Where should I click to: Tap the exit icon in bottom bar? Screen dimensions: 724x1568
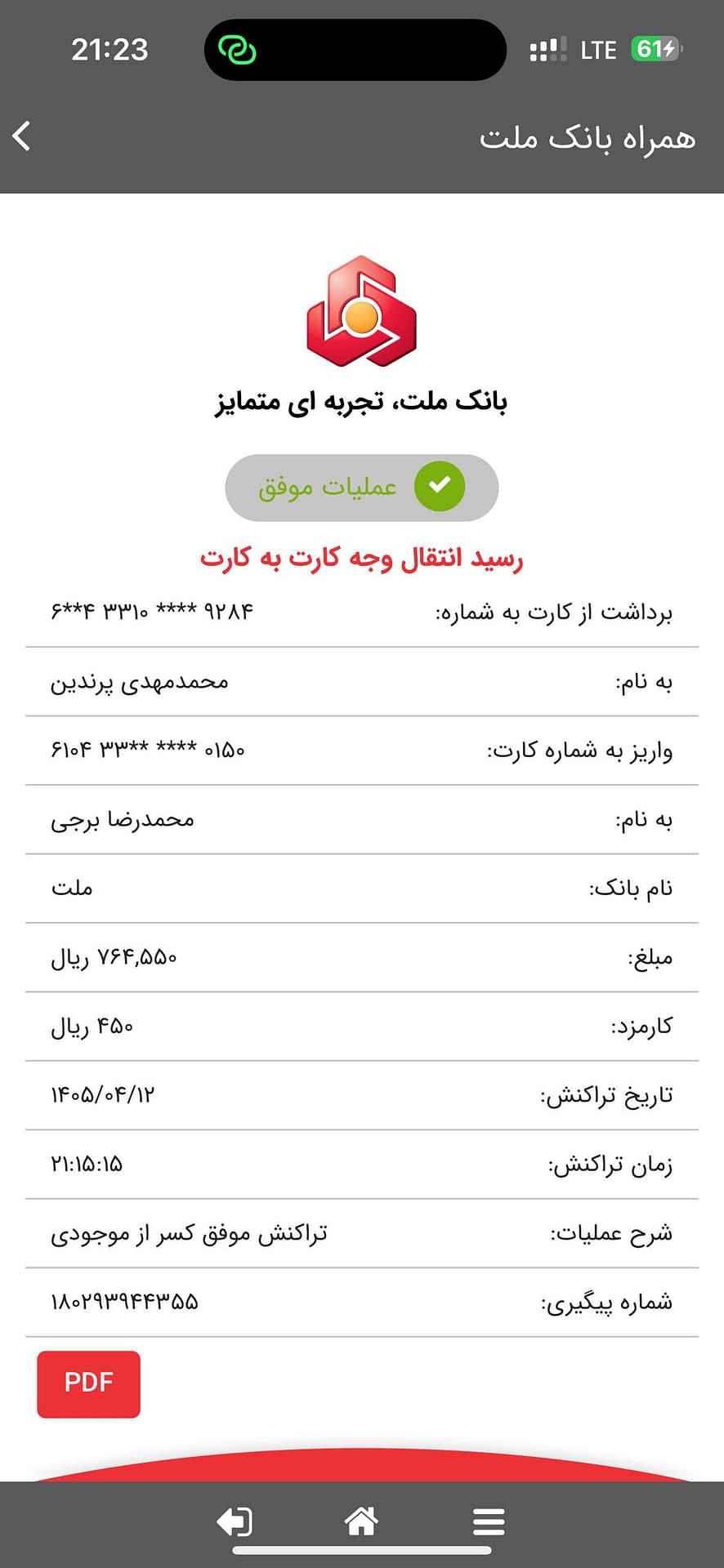(235, 1521)
